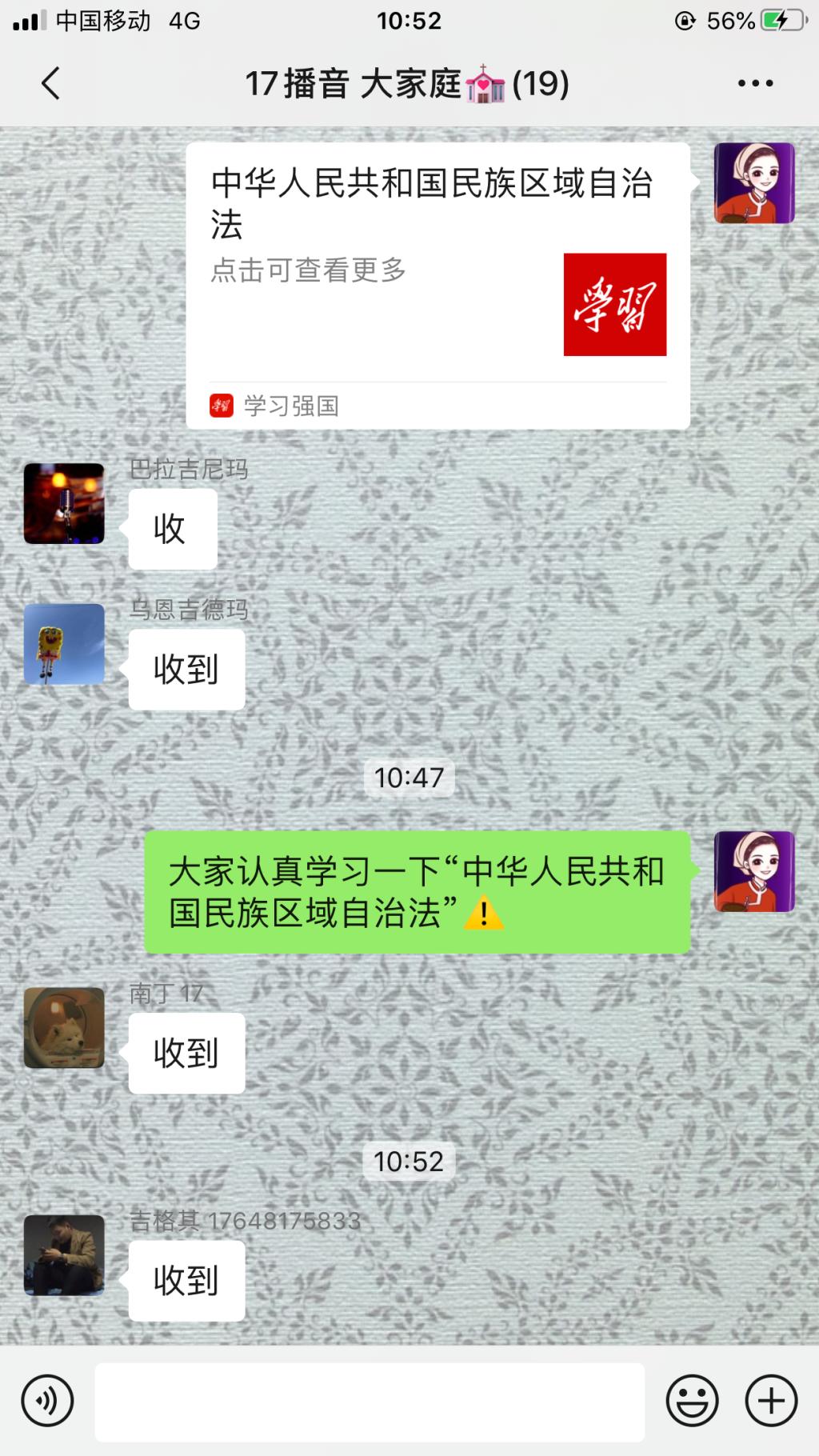Switch to voice message input
Image resolution: width=819 pixels, height=1456 pixels.
pos(48,1401)
